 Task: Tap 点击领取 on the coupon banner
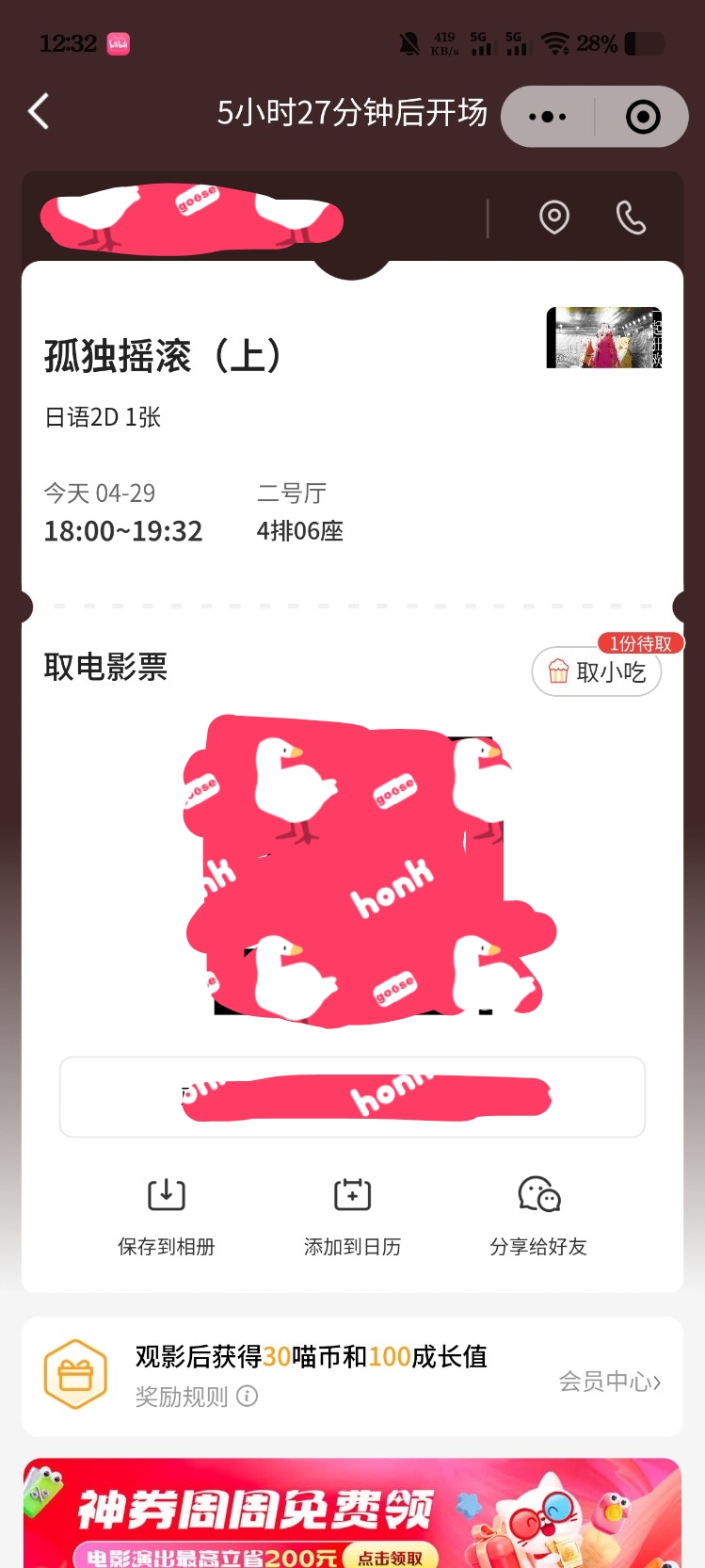click(x=390, y=1558)
